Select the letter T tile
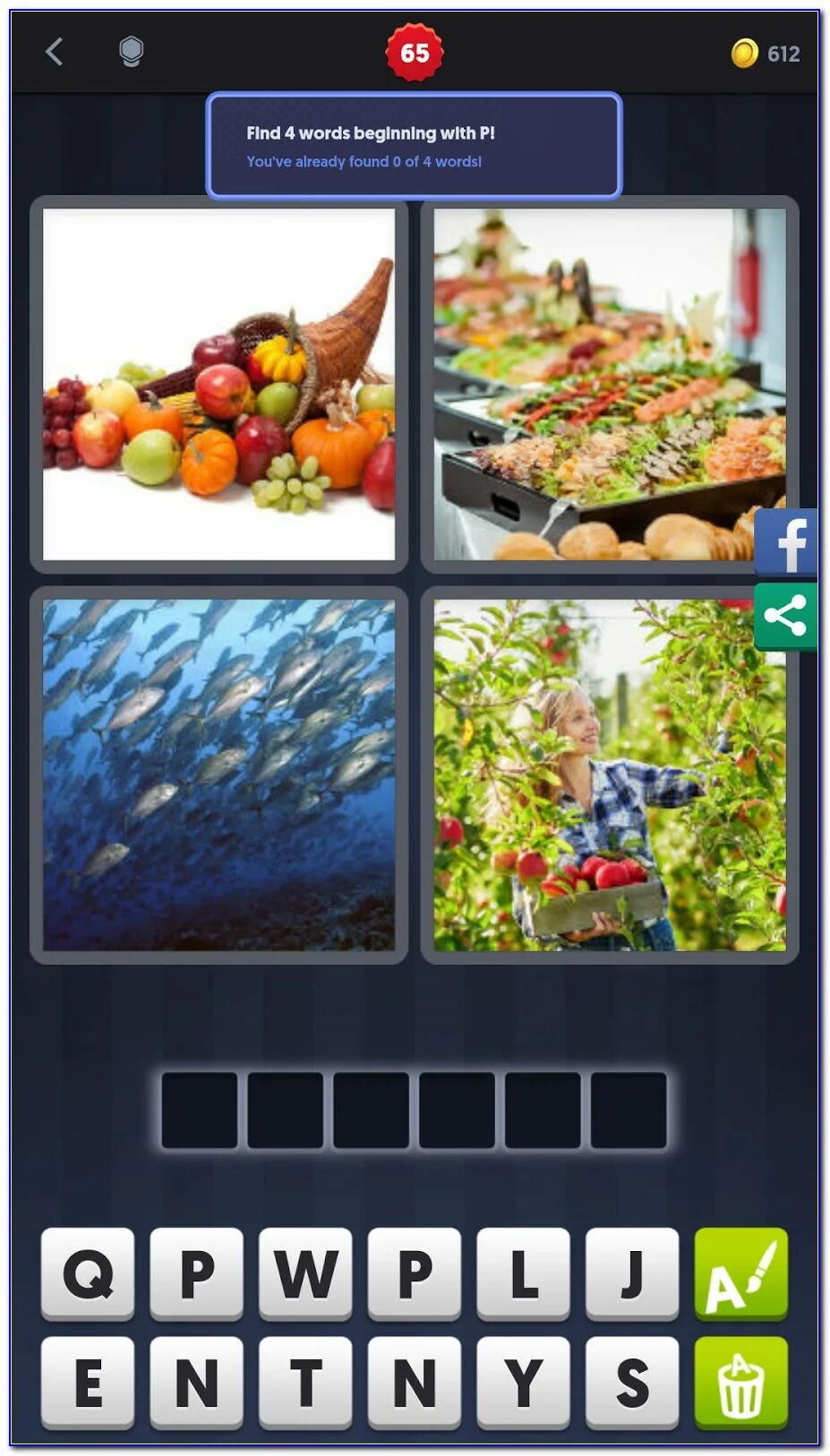Viewport: 830px width, 1456px height. (x=305, y=1383)
